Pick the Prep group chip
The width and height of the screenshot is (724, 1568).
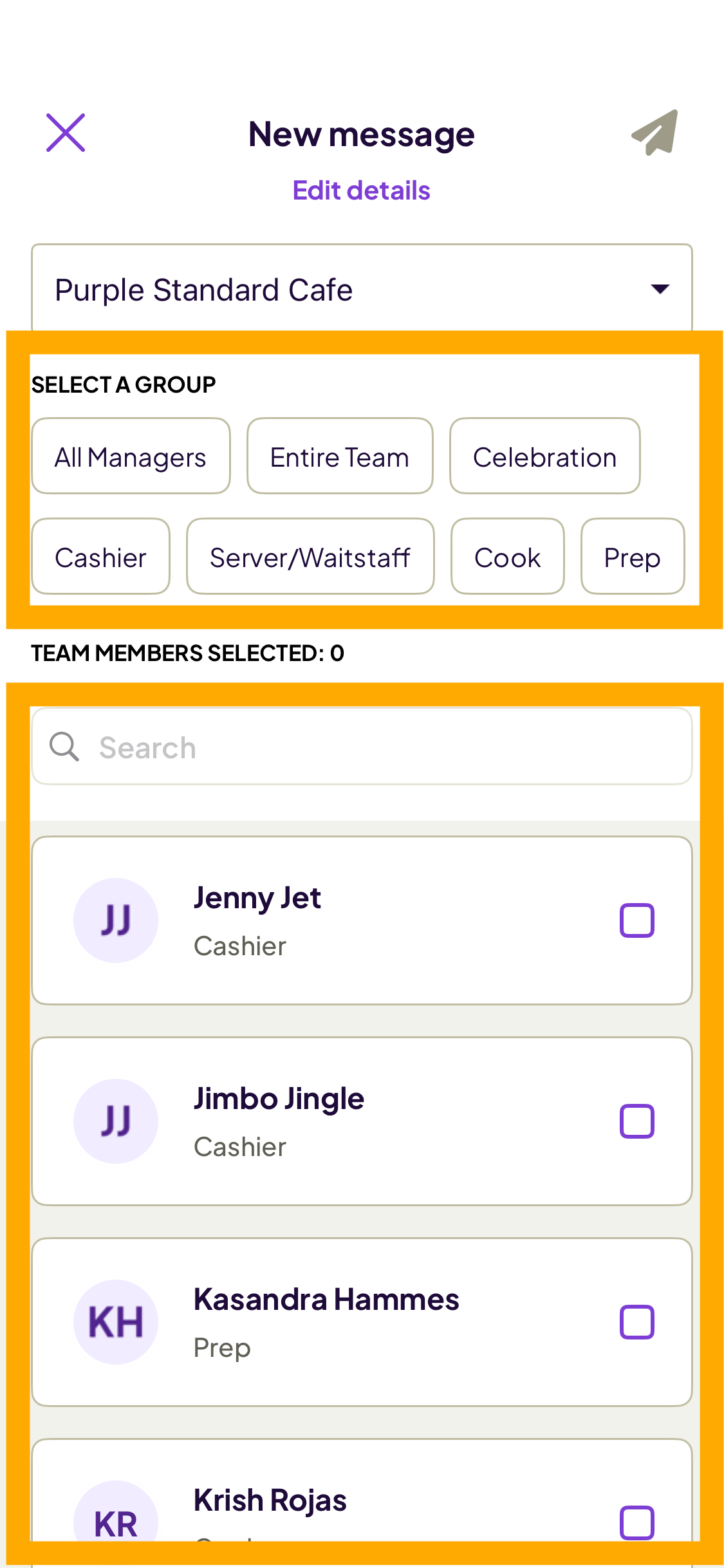click(632, 557)
